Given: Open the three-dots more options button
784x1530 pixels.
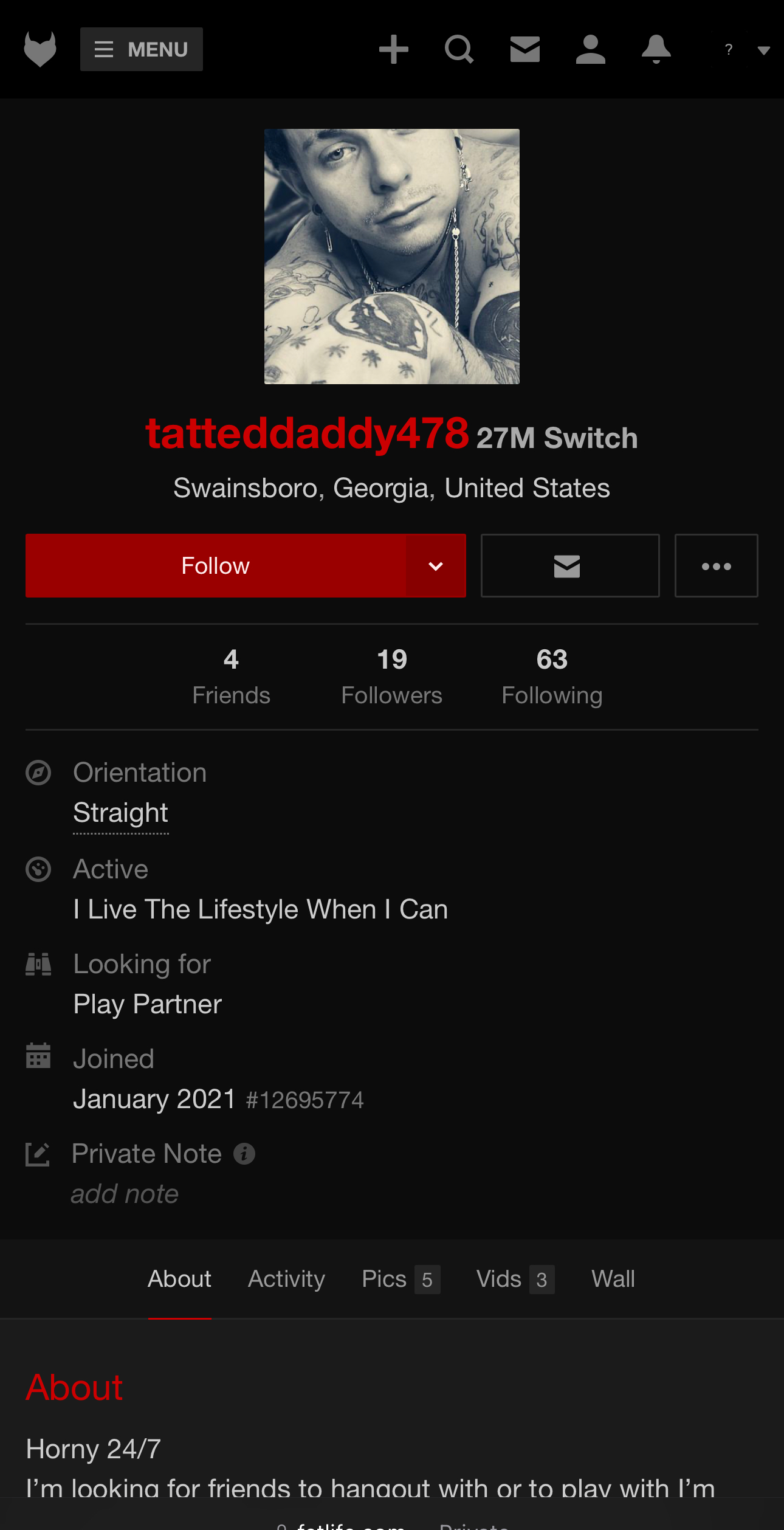Looking at the screenshot, I should (717, 566).
